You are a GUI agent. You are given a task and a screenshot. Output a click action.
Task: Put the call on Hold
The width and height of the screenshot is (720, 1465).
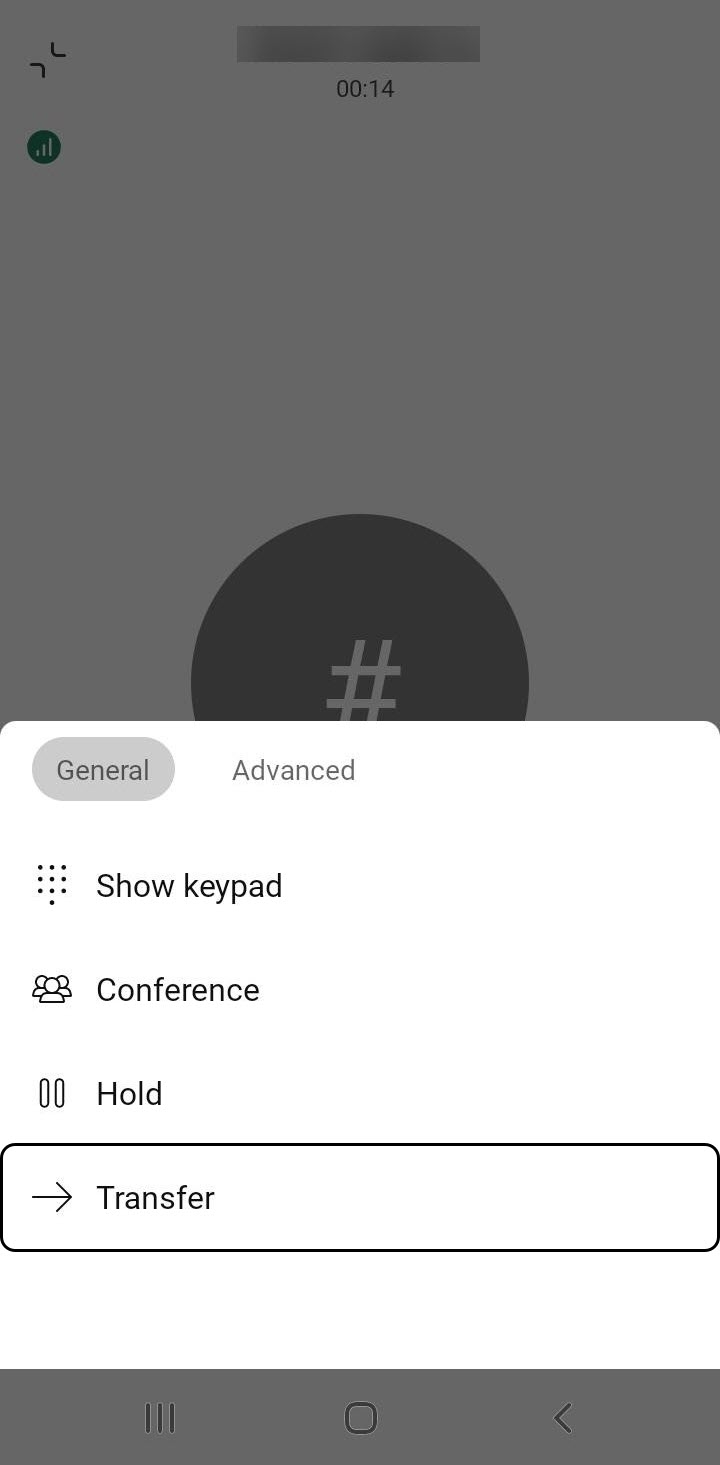129,1094
